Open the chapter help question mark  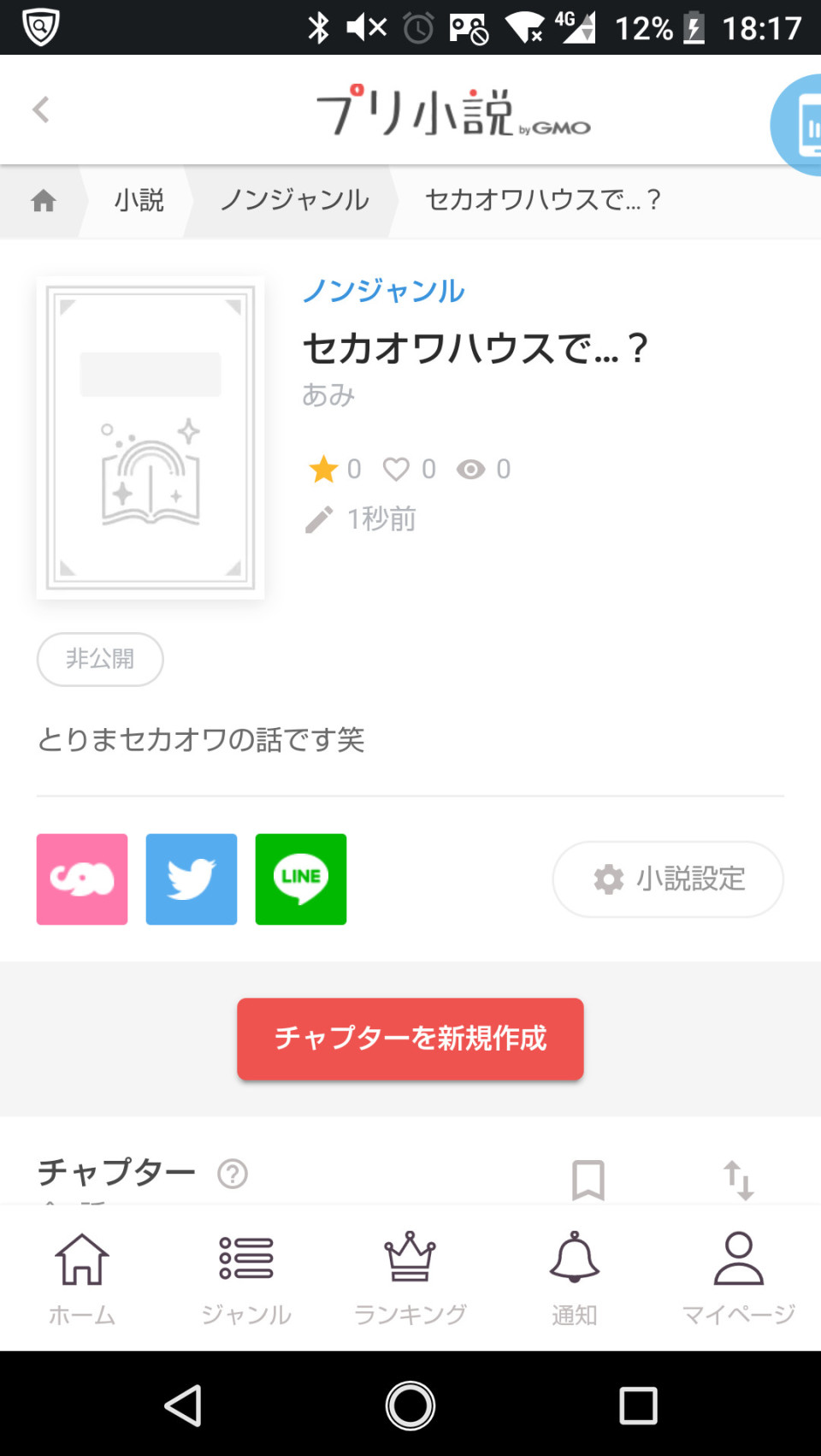[233, 1174]
